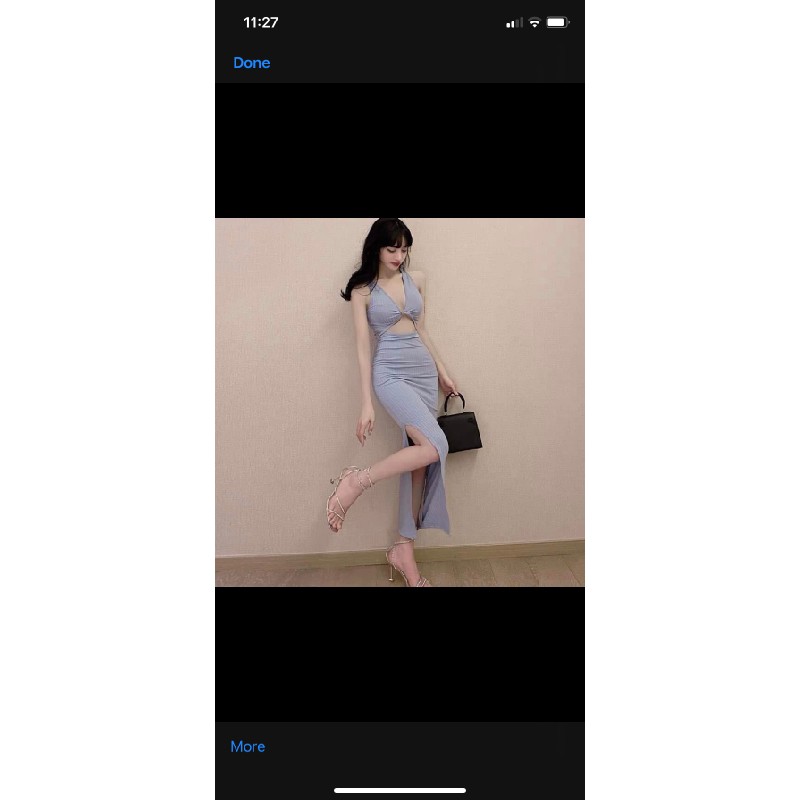800x800 pixels.
Task: Open the More options
Action: coord(247,746)
